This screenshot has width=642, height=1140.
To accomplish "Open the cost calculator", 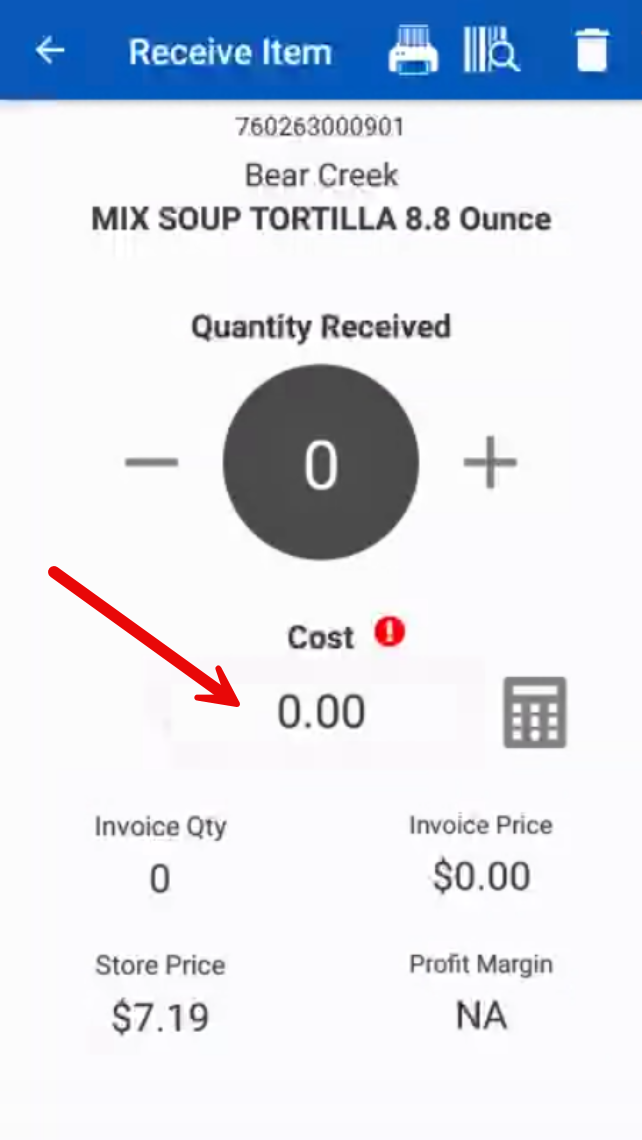I will point(535,712).
